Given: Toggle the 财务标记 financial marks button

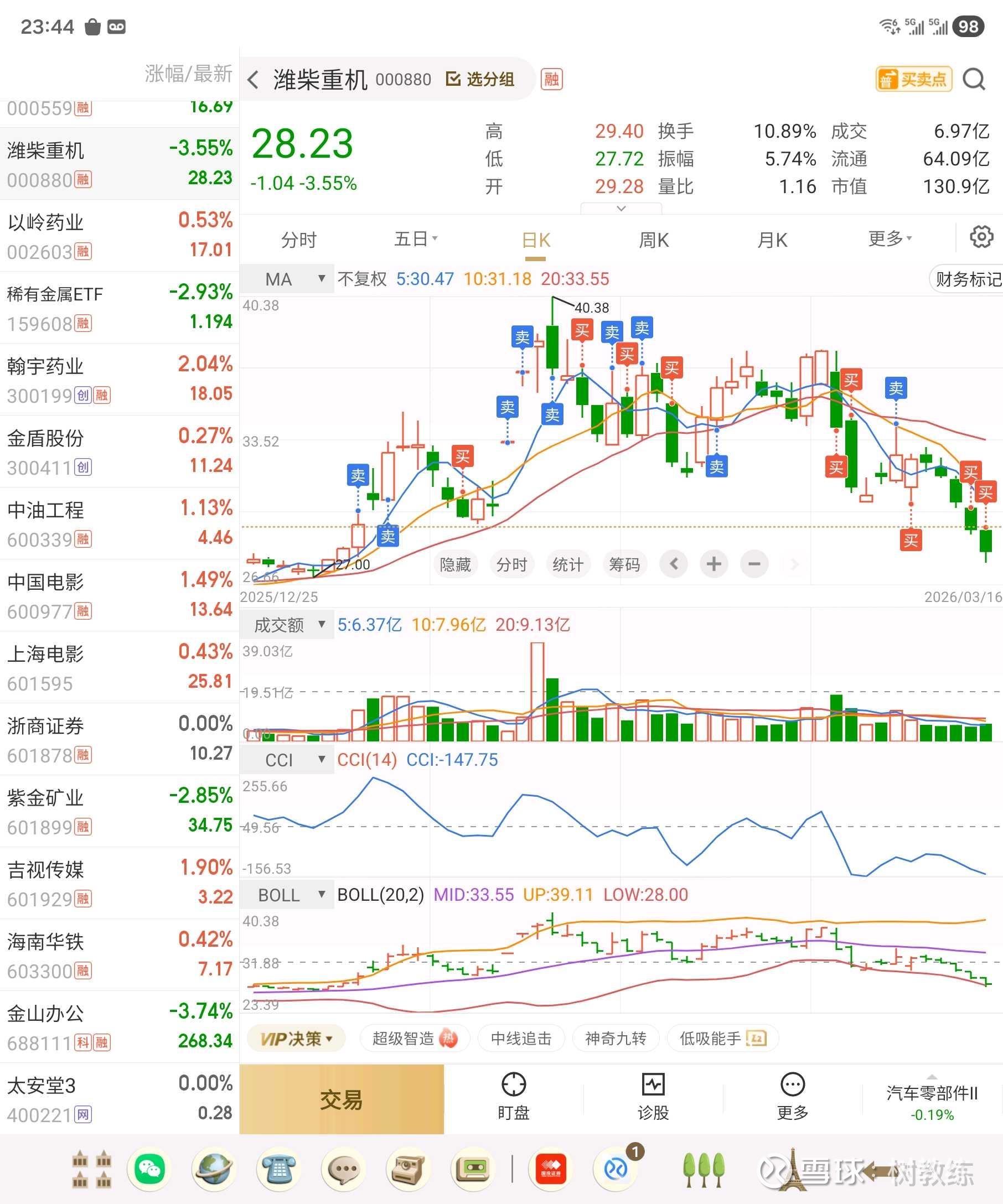Looking at the screenshot, I should 967,279.
